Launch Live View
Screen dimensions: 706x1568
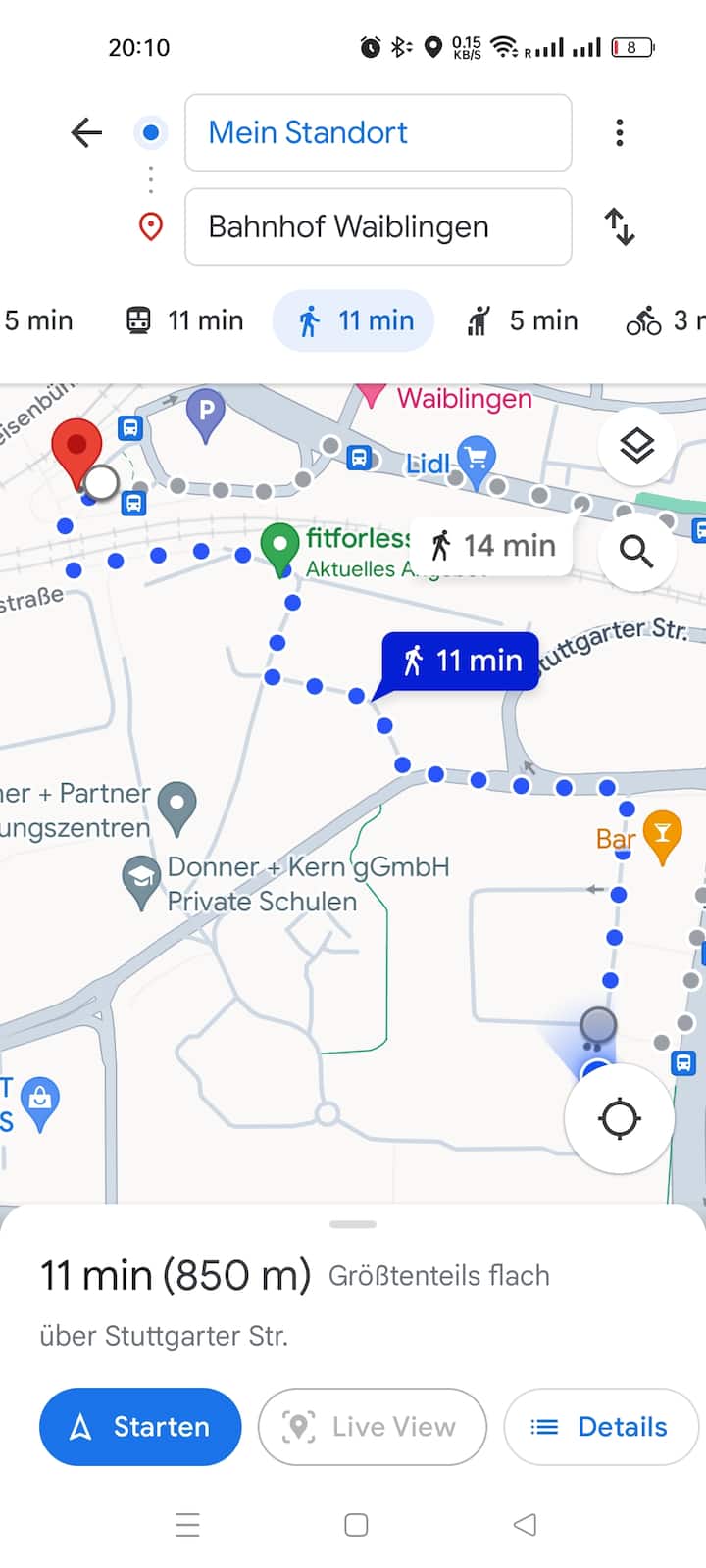[373, 1427]
